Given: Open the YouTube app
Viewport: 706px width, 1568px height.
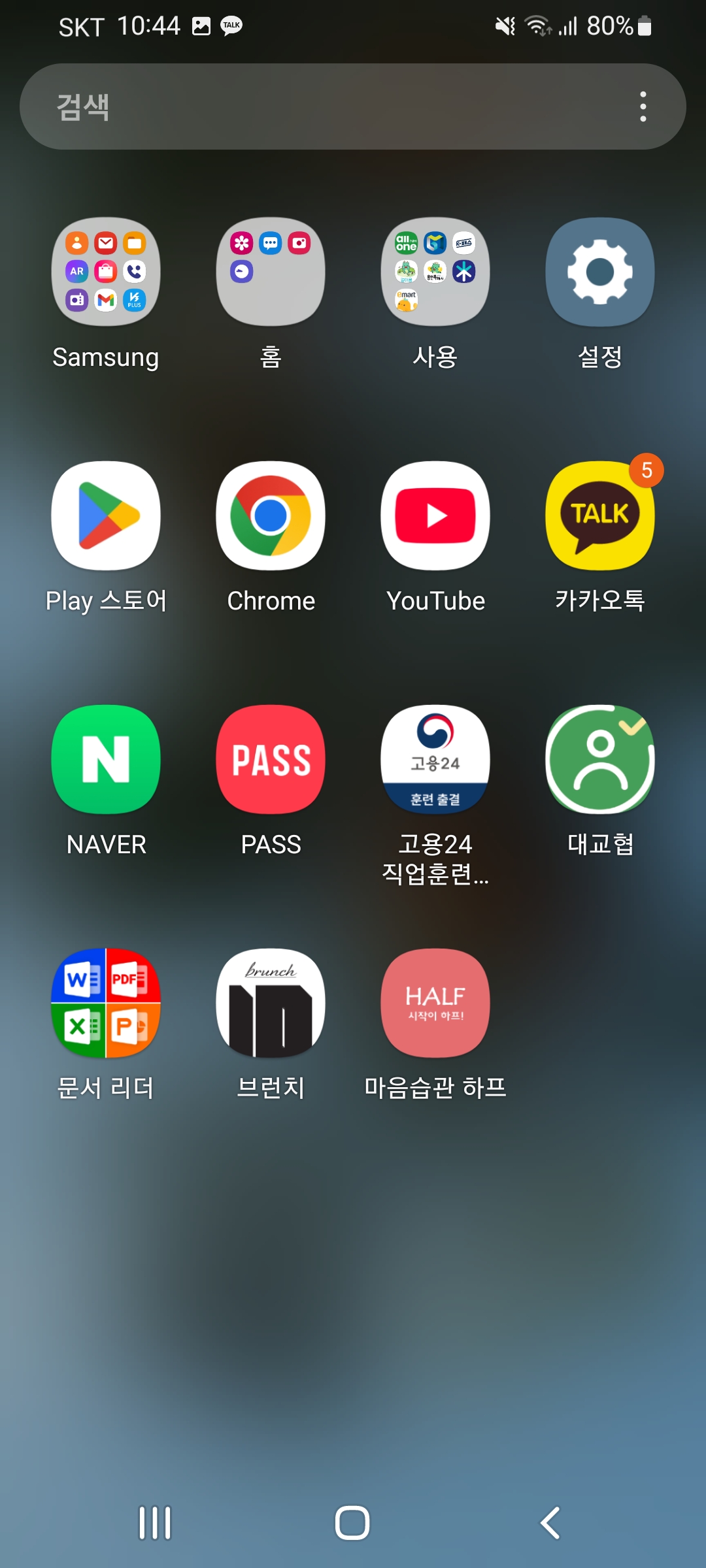Looking at the screenshot, I should coord(435,516).
